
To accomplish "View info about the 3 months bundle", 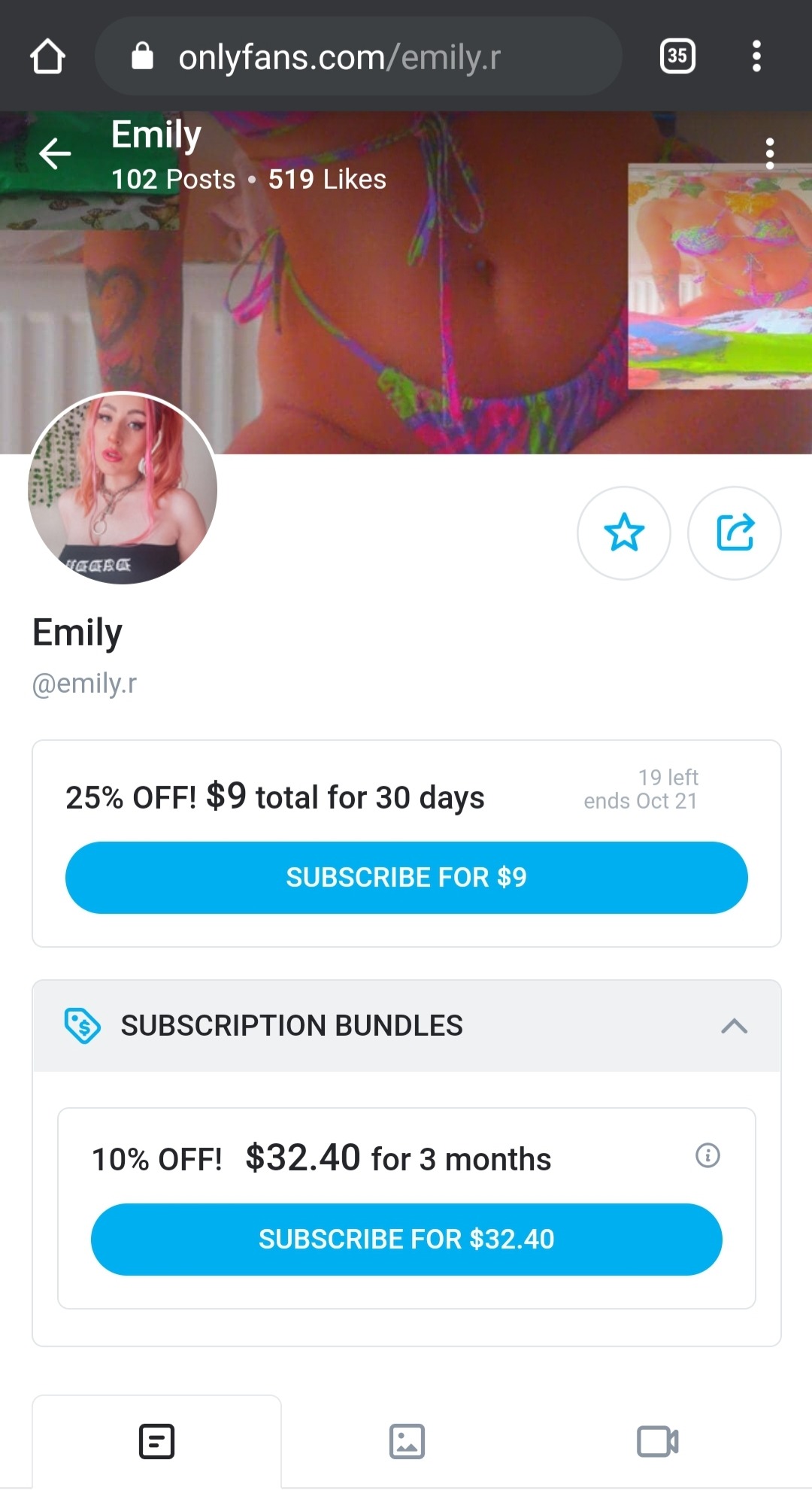I will (707, 1155).
